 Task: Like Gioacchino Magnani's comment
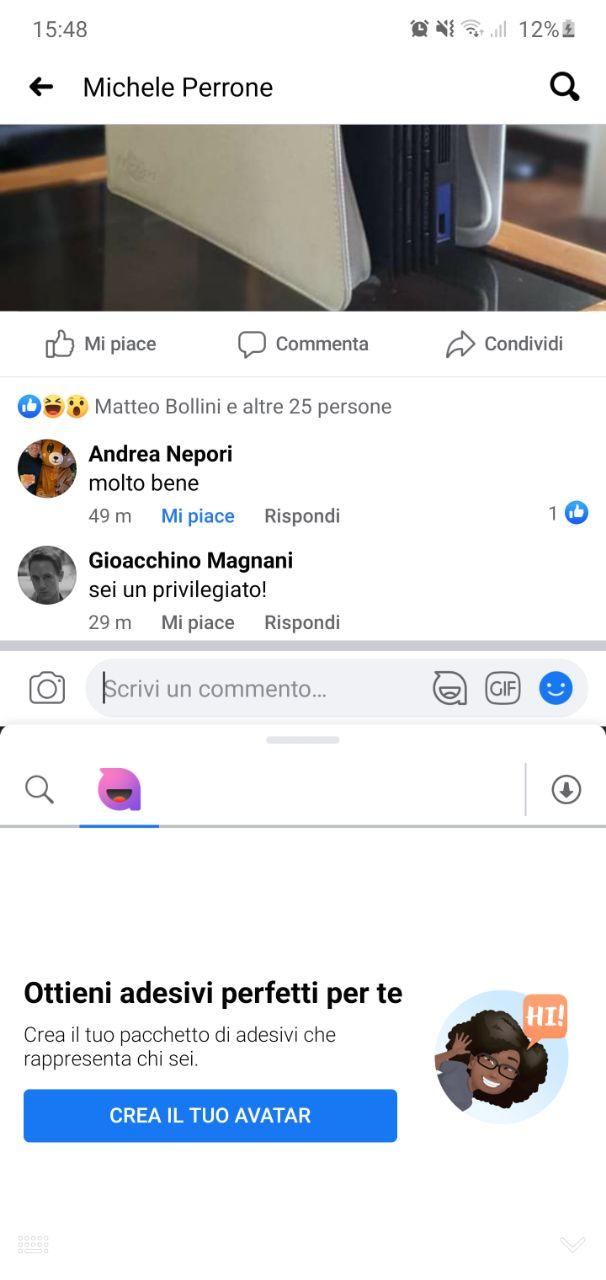[x=198, y=622]
